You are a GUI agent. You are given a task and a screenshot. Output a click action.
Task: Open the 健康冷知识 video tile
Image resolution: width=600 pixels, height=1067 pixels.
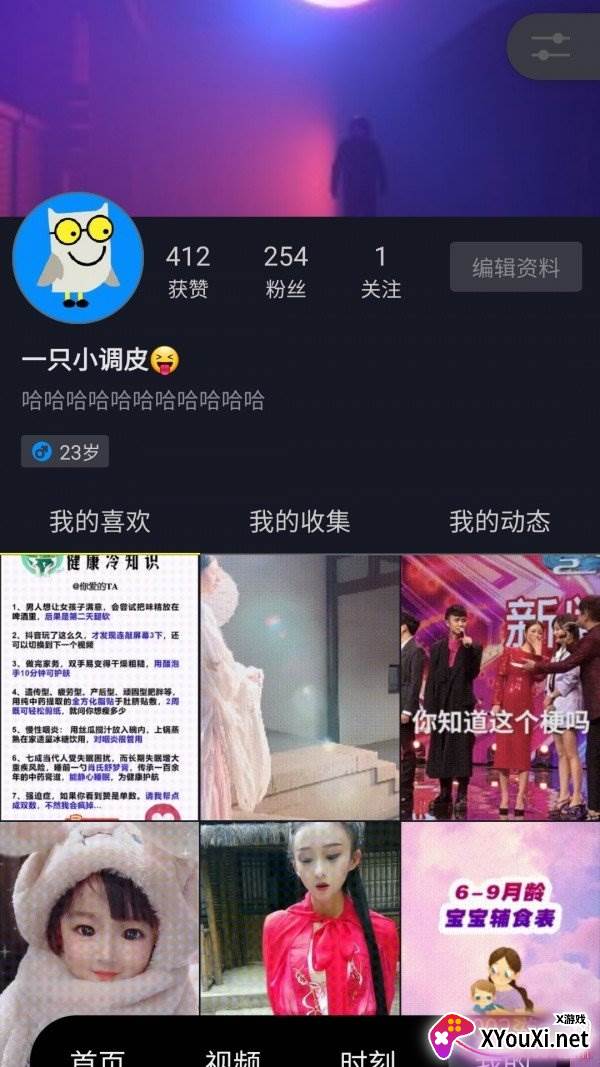(100, 687)
